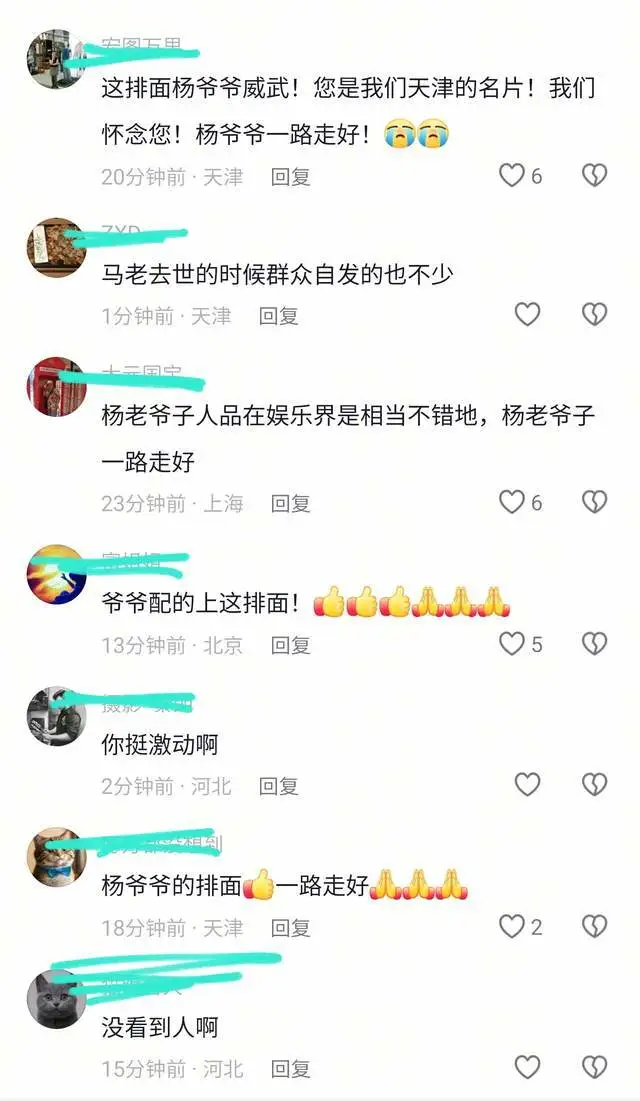This screenshot has height=1101, width=640.
Task: Like the comment starting 这排面杨爷爷威武
Action: pos(512,175)
